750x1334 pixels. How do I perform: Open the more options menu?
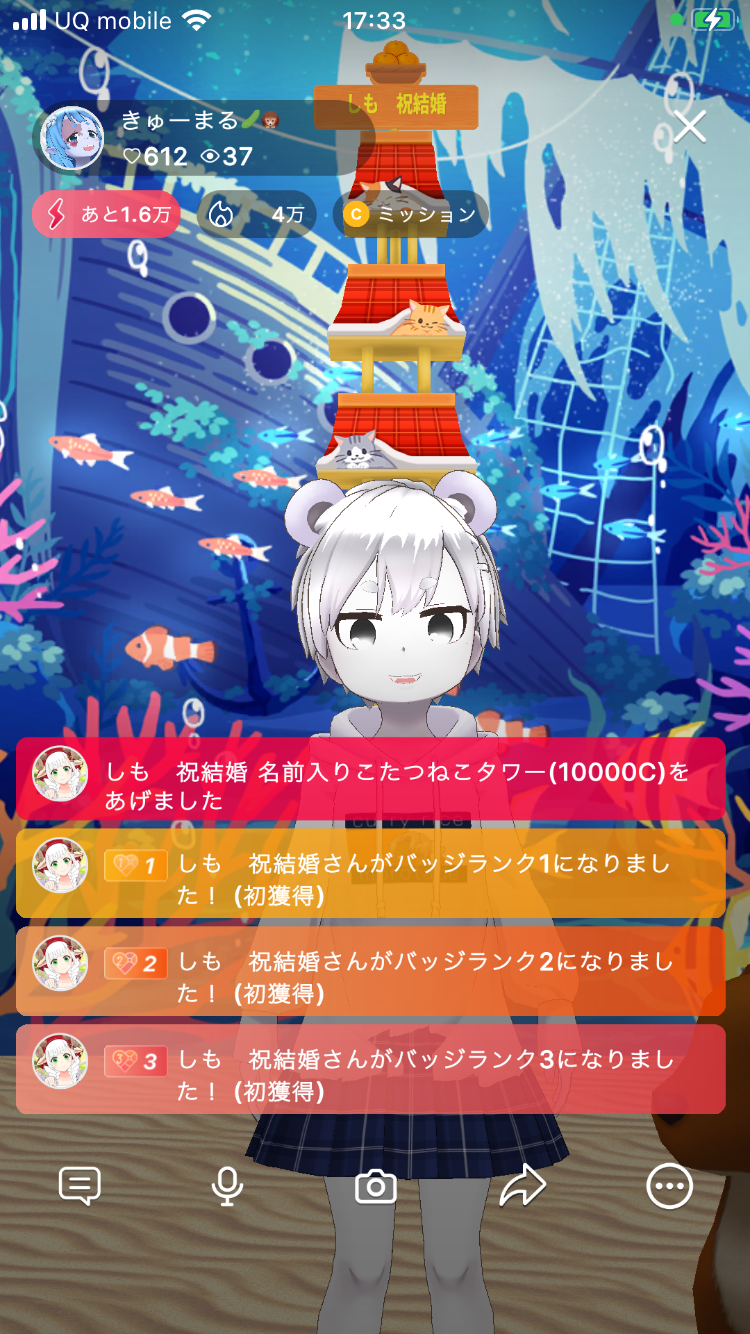[x=669, y=1186]
